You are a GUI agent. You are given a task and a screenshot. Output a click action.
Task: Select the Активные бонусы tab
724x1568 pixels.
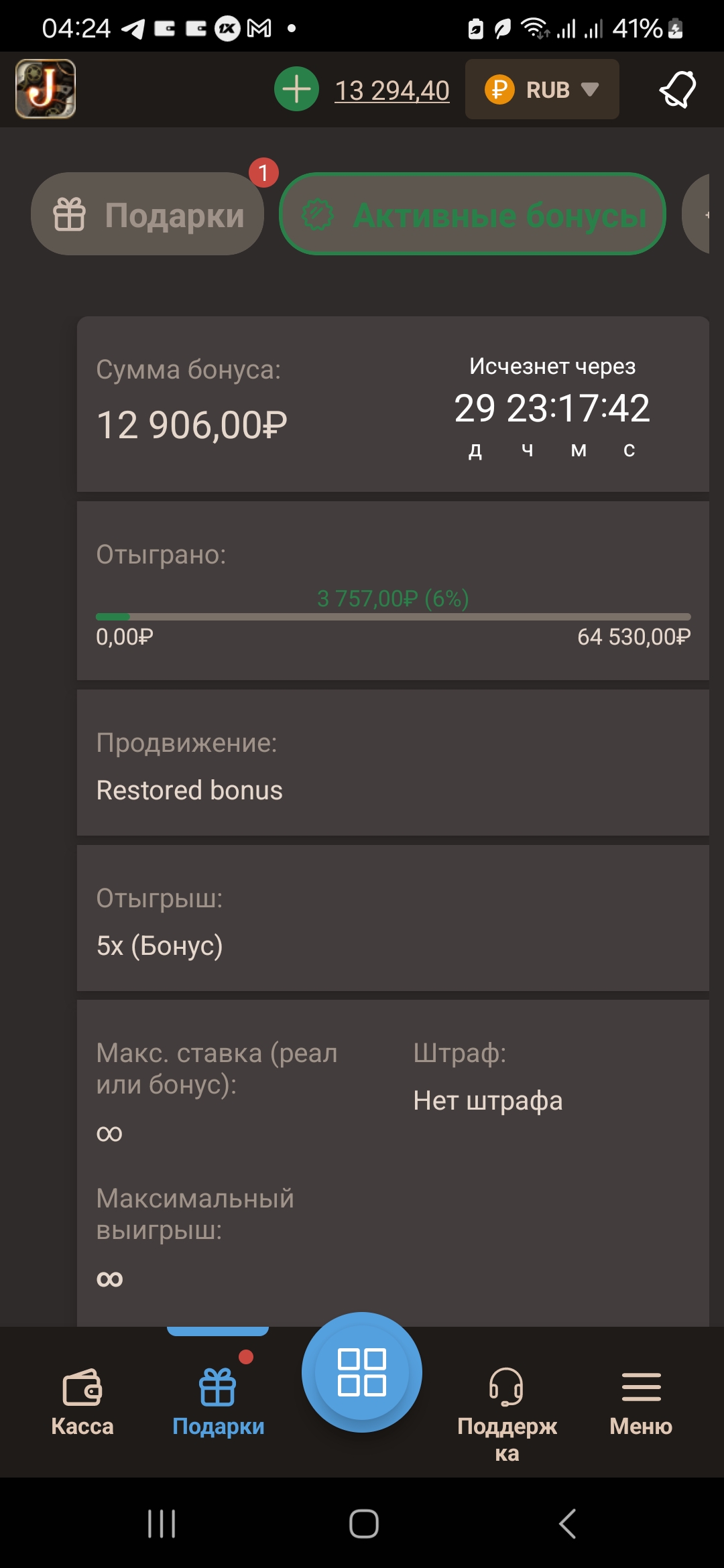473,214
